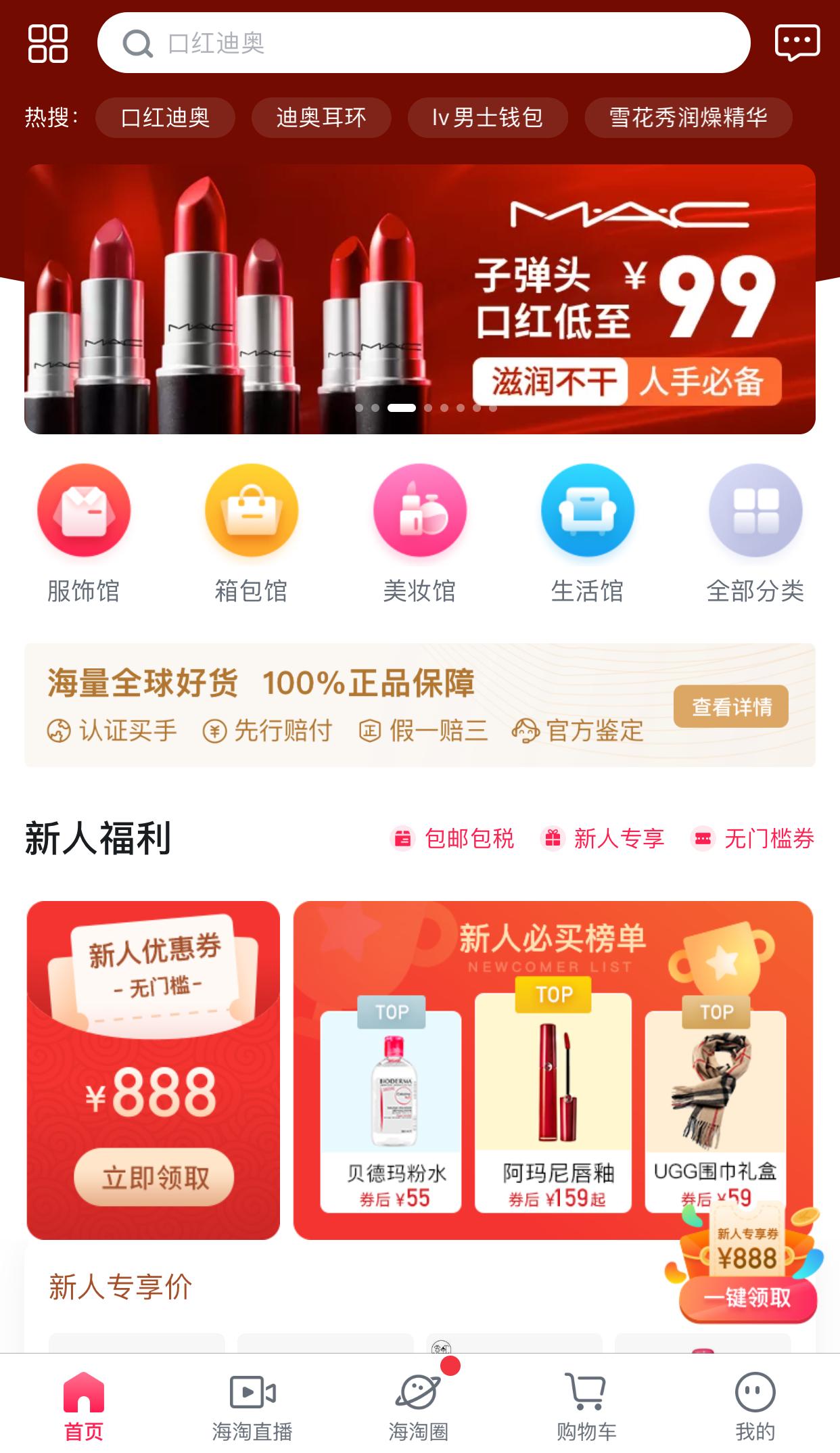Switch to 购物车 tab

[x=586, y=1406]
